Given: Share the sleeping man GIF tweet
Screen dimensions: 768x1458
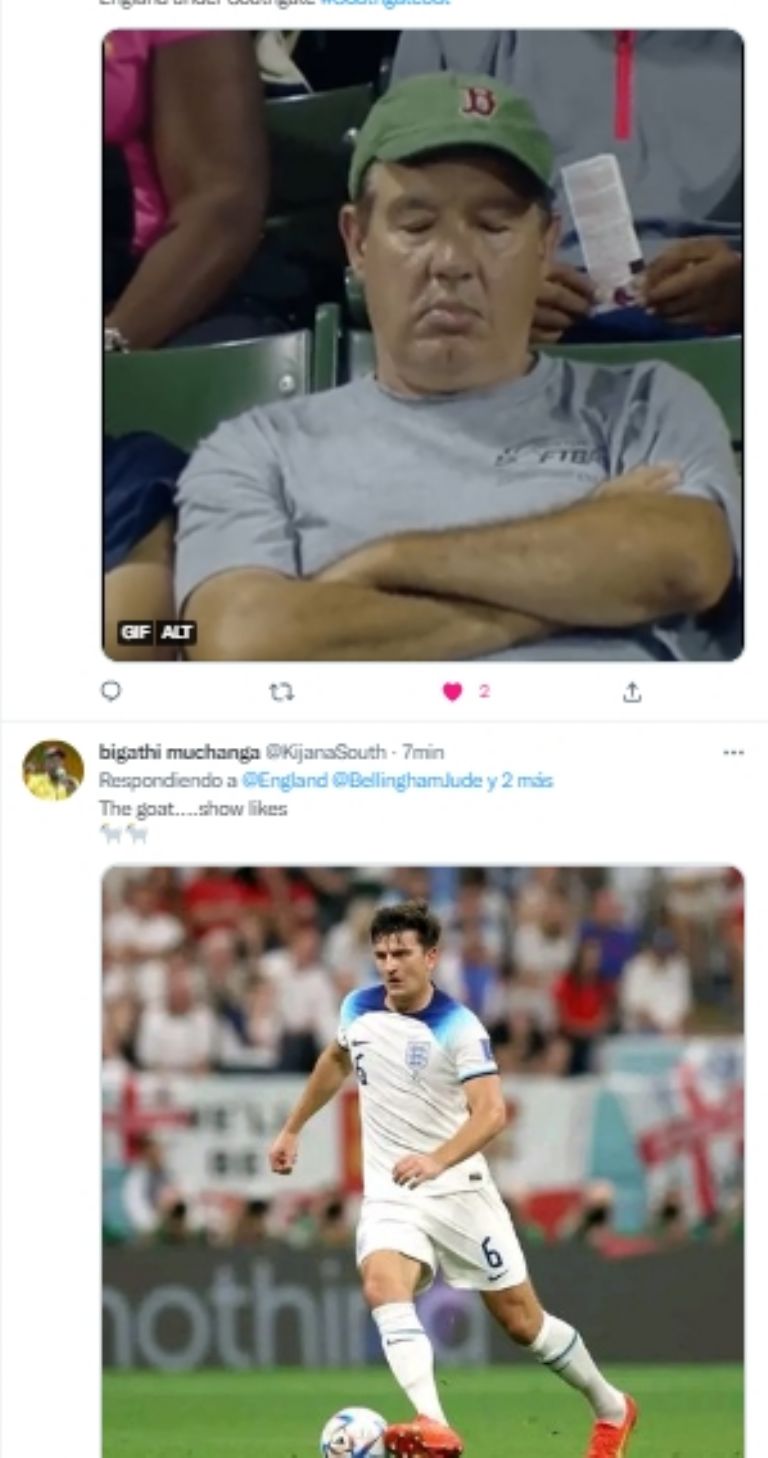Looking at the screenshot, I should click(x=632, y=691).
